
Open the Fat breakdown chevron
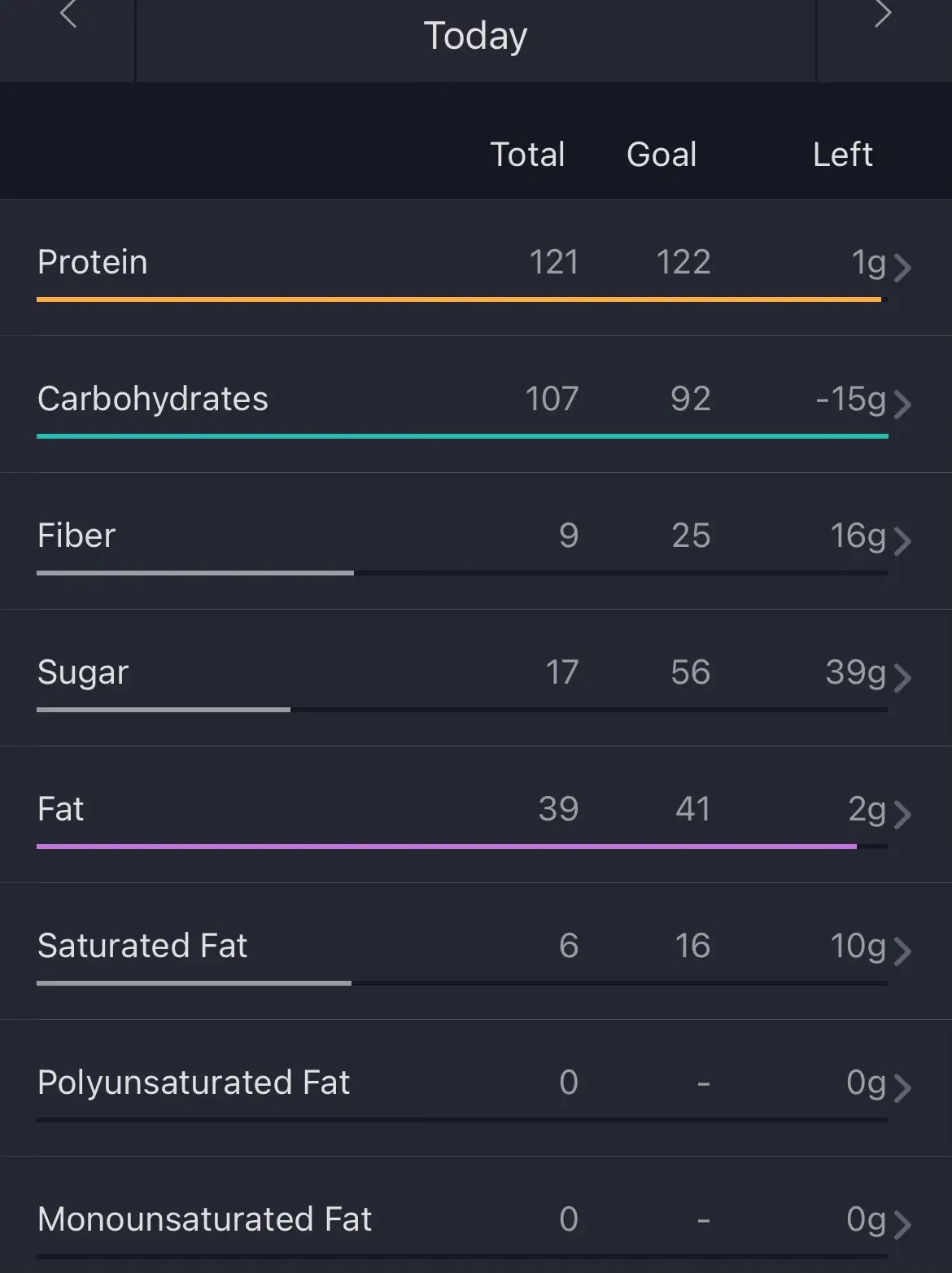pyautogui.click(x=903, y=814)
